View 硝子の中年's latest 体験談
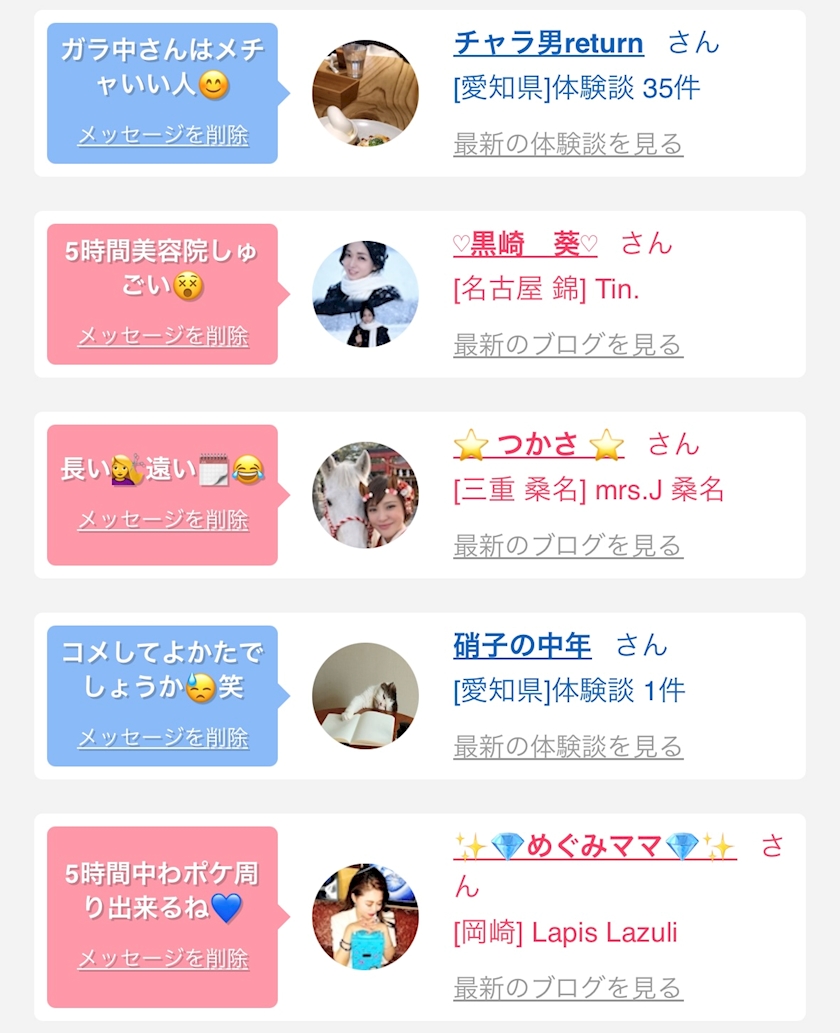840x1033 pixels. 568,746
